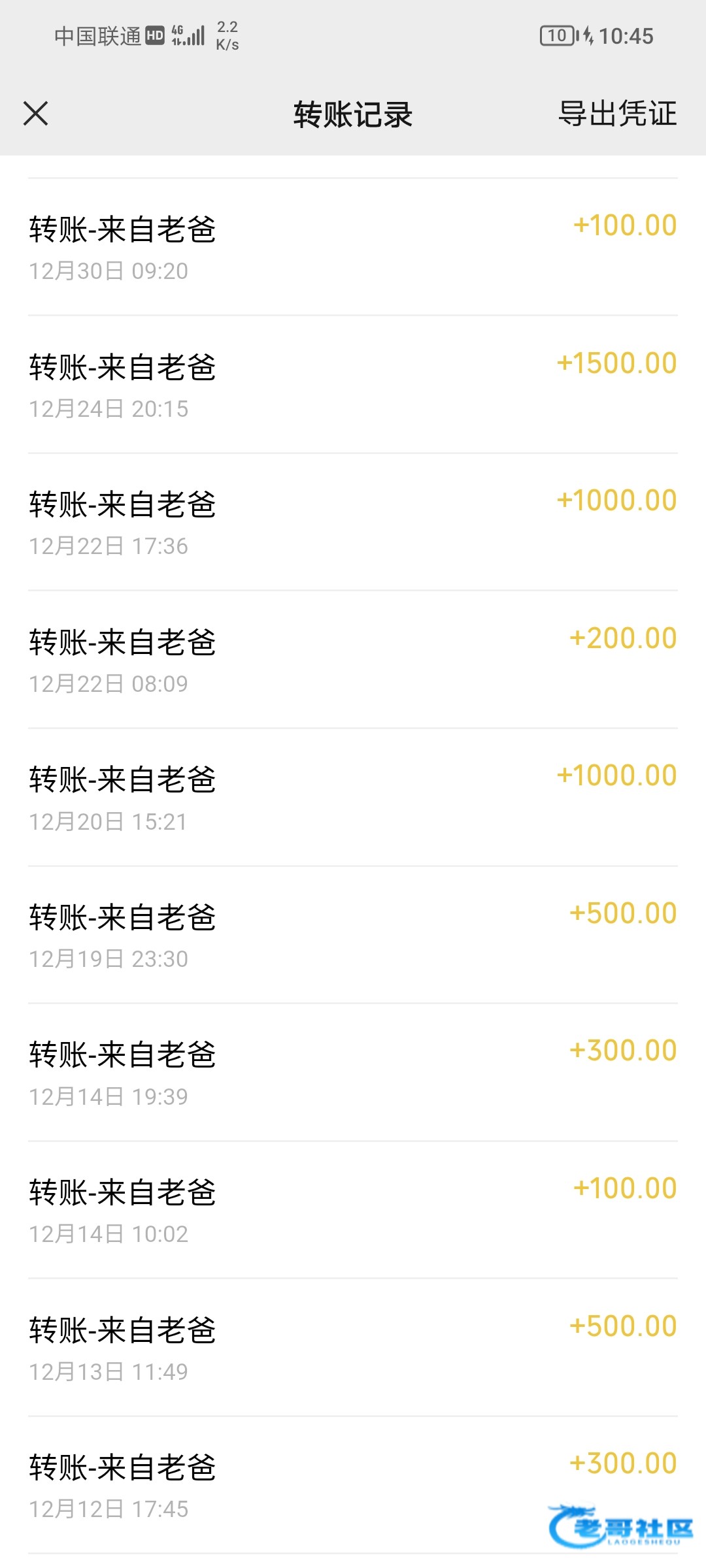Open the 12月20日 15:21 transfer entry
Image resolution: width=706 pixels, height=1568 pixels.
coord(353,798)
